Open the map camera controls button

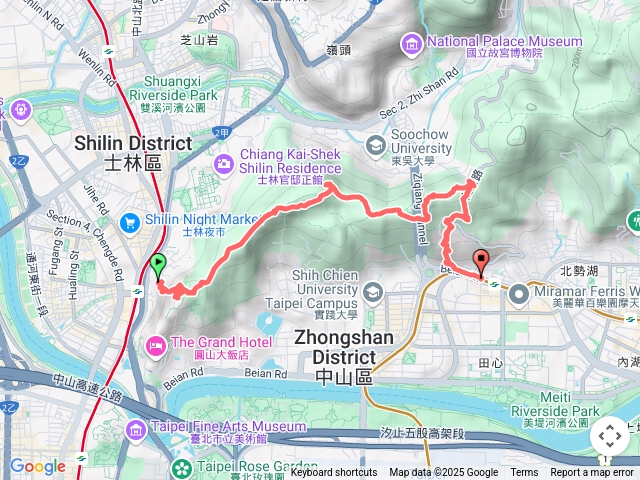point(609,436)
